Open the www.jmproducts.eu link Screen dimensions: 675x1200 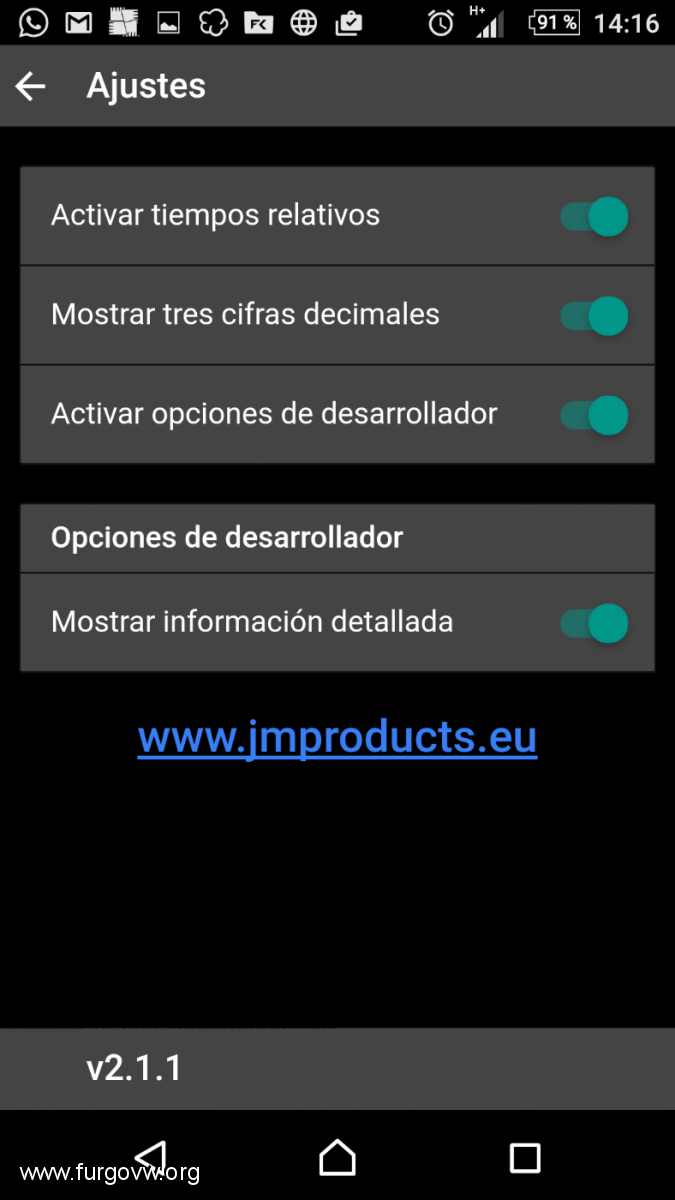(x=337, y=738)
